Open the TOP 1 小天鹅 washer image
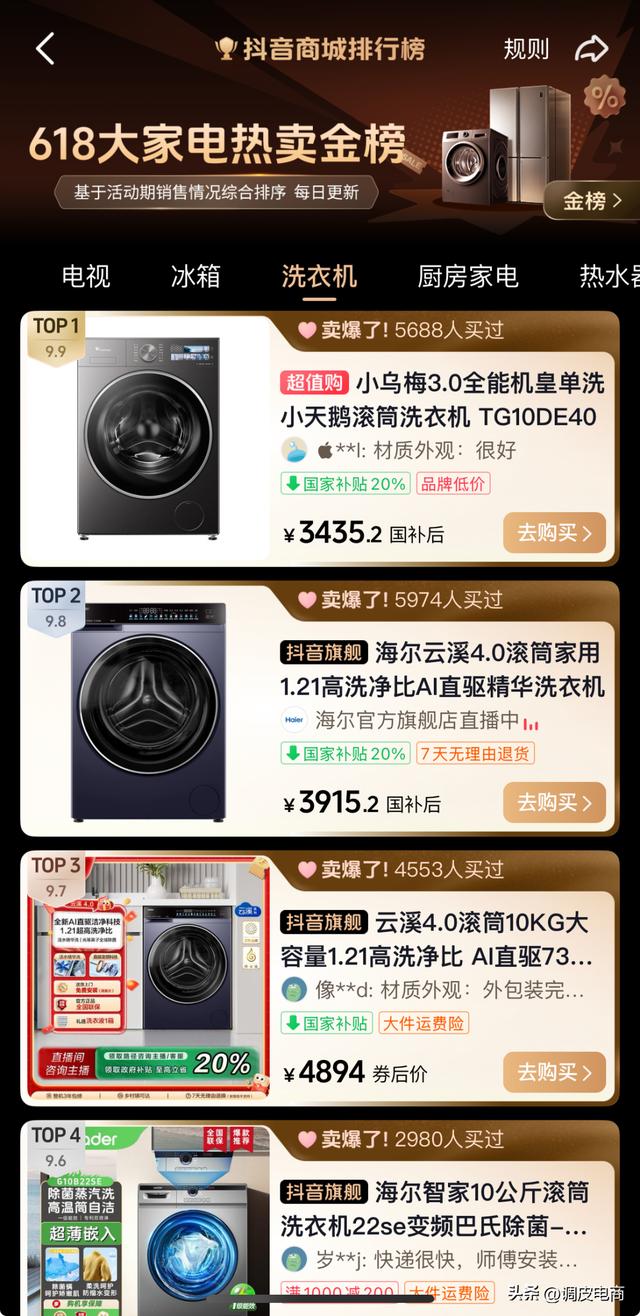 148,440
